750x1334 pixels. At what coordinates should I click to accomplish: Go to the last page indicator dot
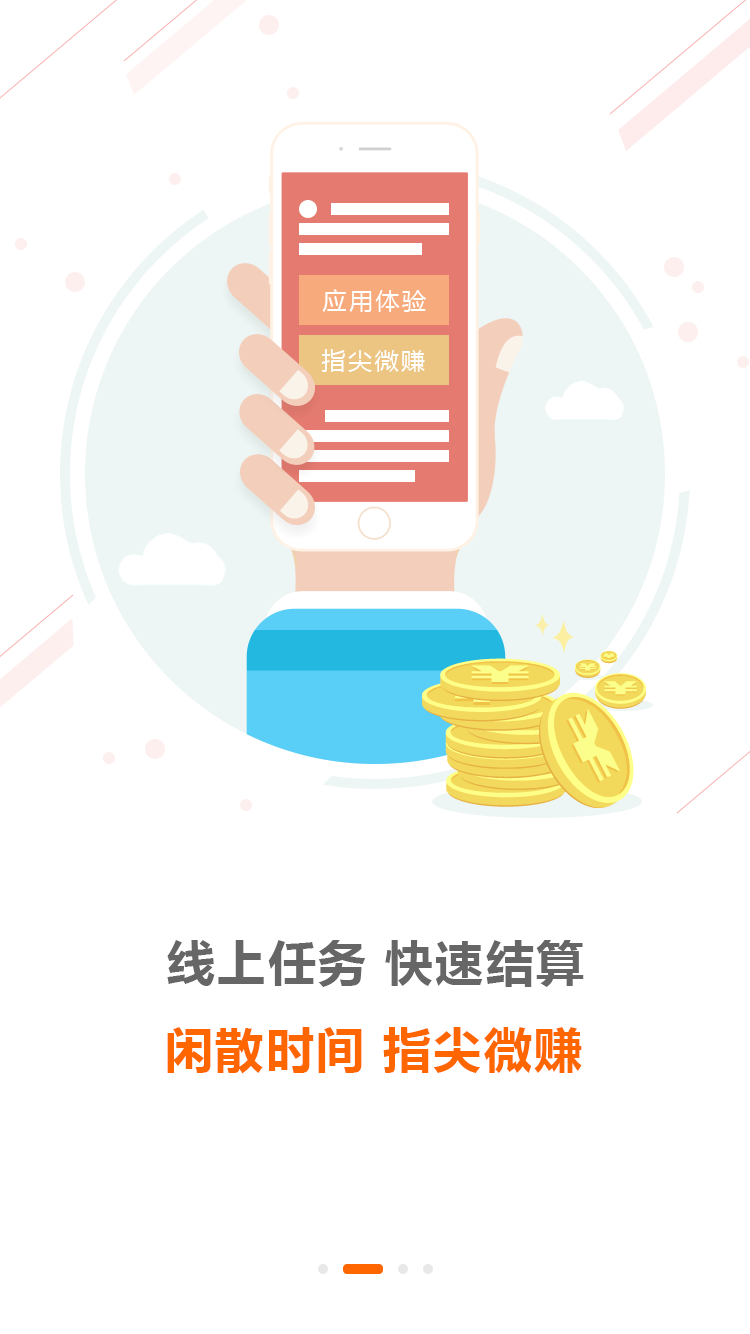428,1269
